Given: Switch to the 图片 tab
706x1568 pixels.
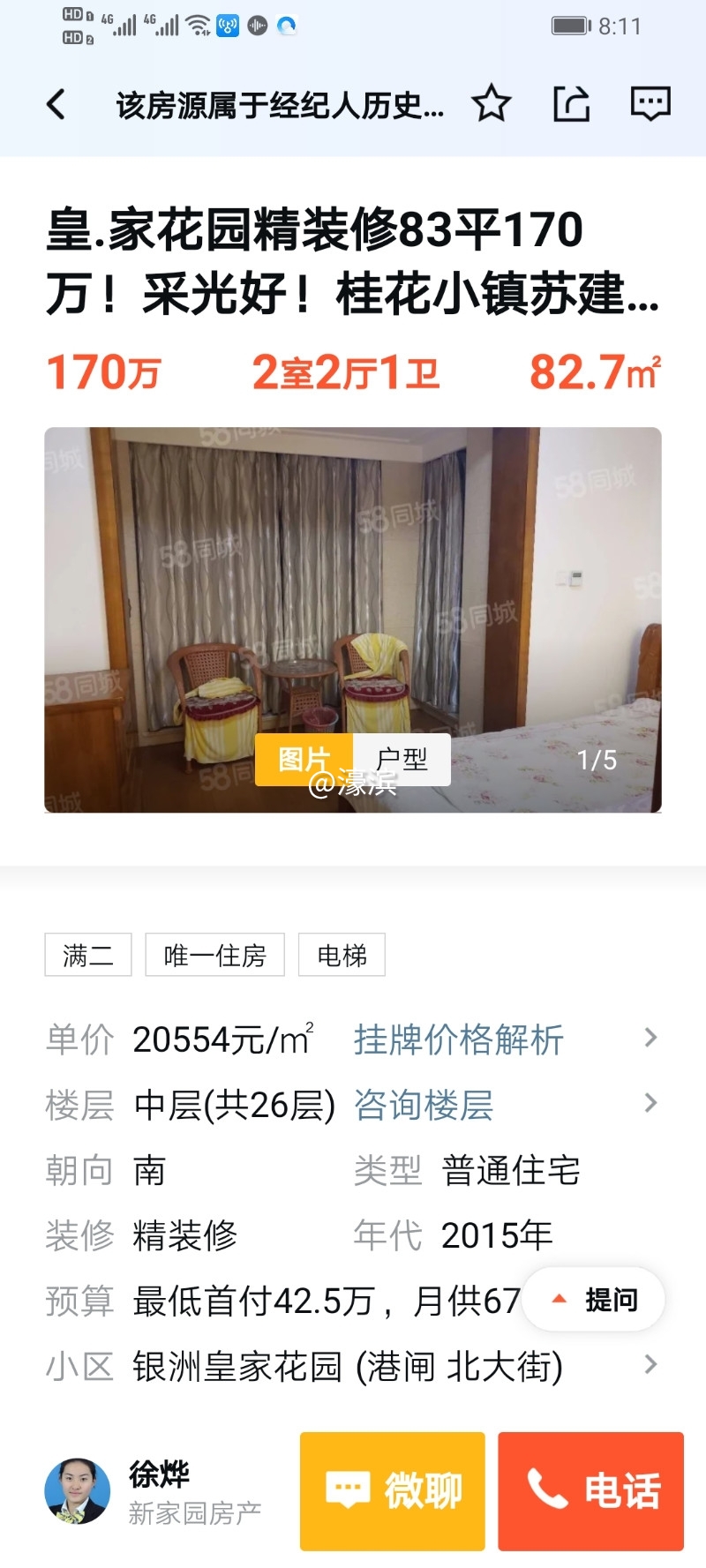Looking at the screenshot, I should pyautogui.click(x=304, y=759).
